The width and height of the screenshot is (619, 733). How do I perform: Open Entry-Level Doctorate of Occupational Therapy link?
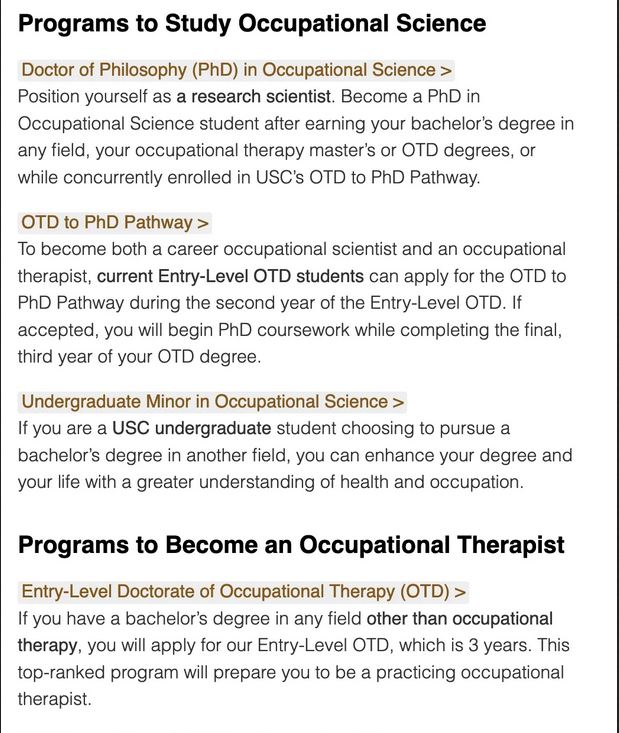[243, 591]
